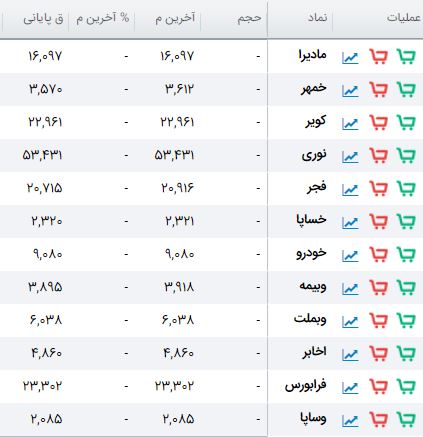Sell فجر using the red cart
423x437 pixels.
379,188
